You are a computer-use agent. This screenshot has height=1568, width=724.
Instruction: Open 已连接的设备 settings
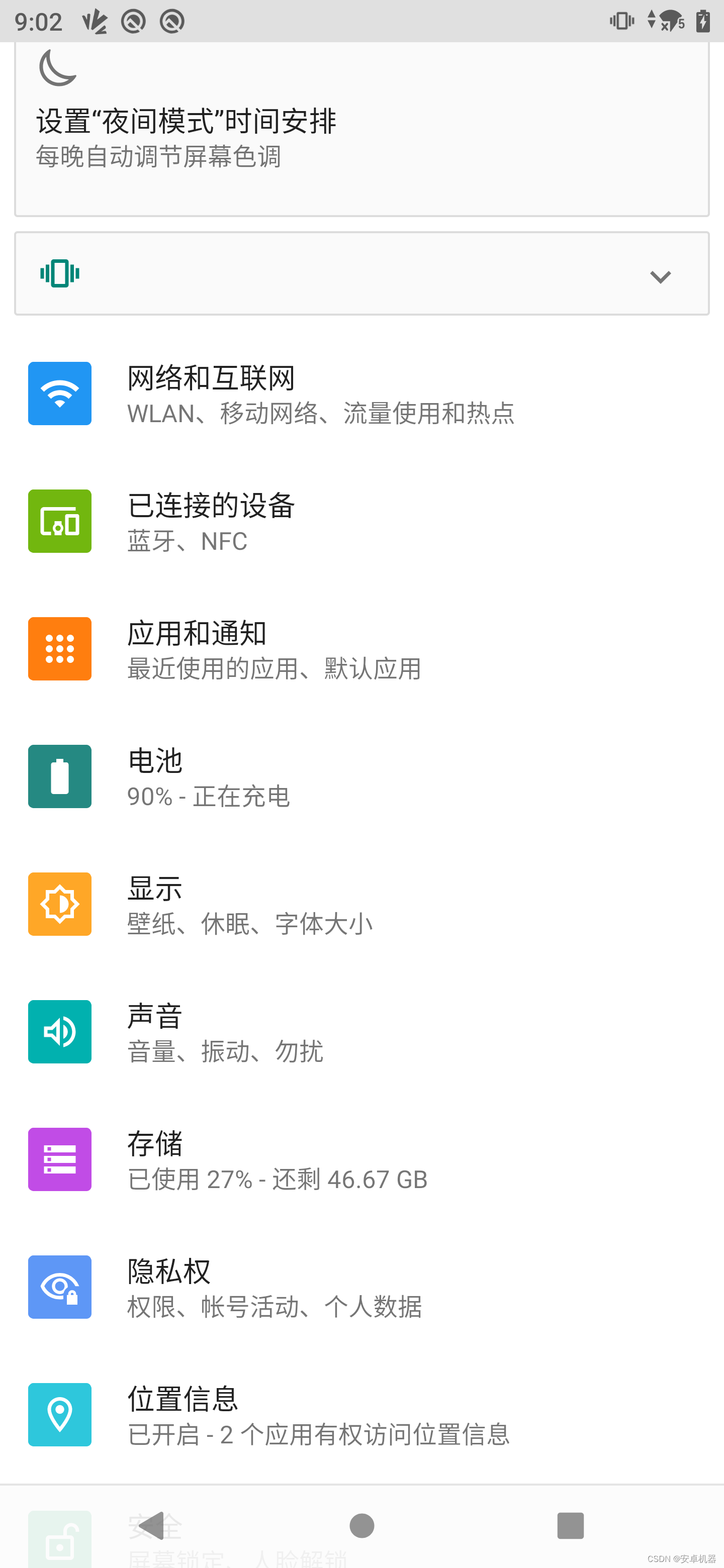(x=361, y=522)
